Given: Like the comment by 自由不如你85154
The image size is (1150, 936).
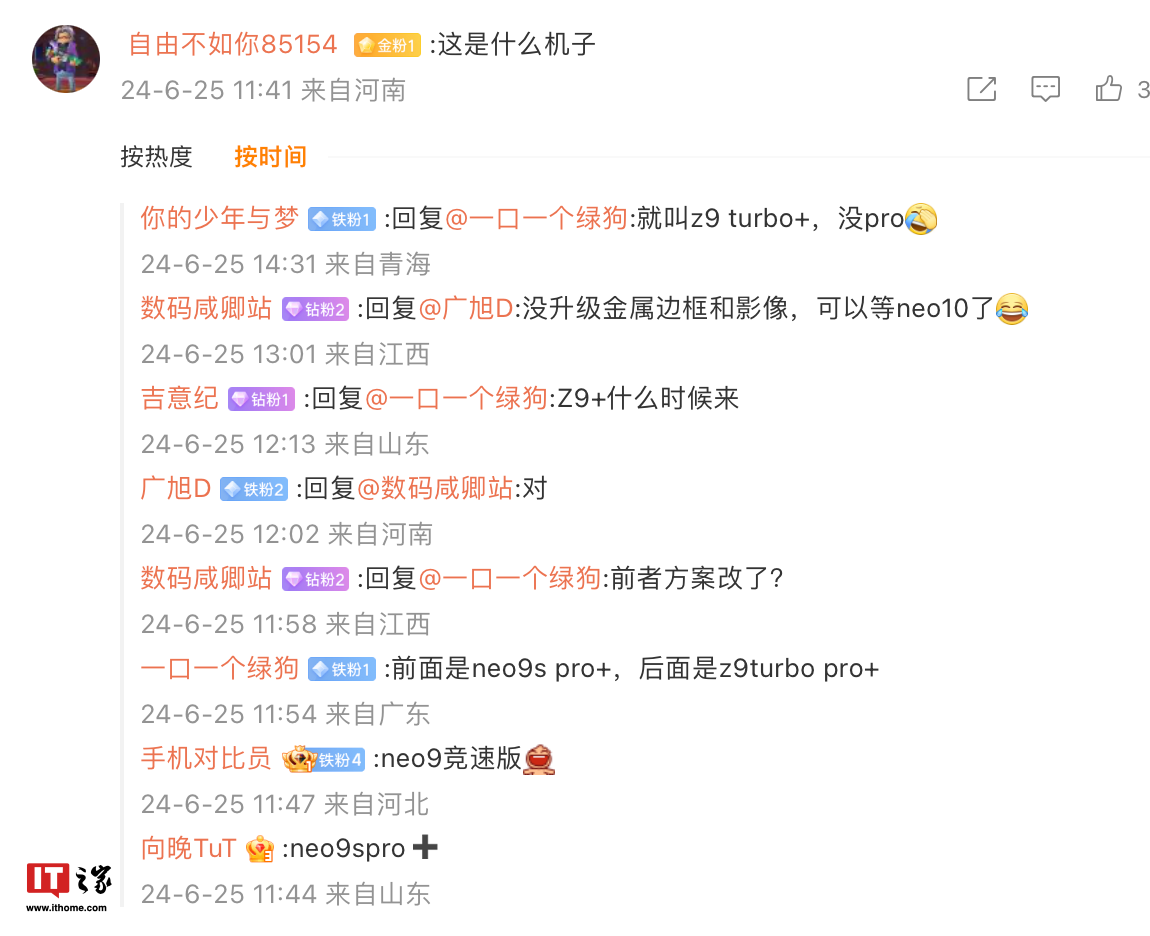Looking at the screenshot, I should (1109, 89).
